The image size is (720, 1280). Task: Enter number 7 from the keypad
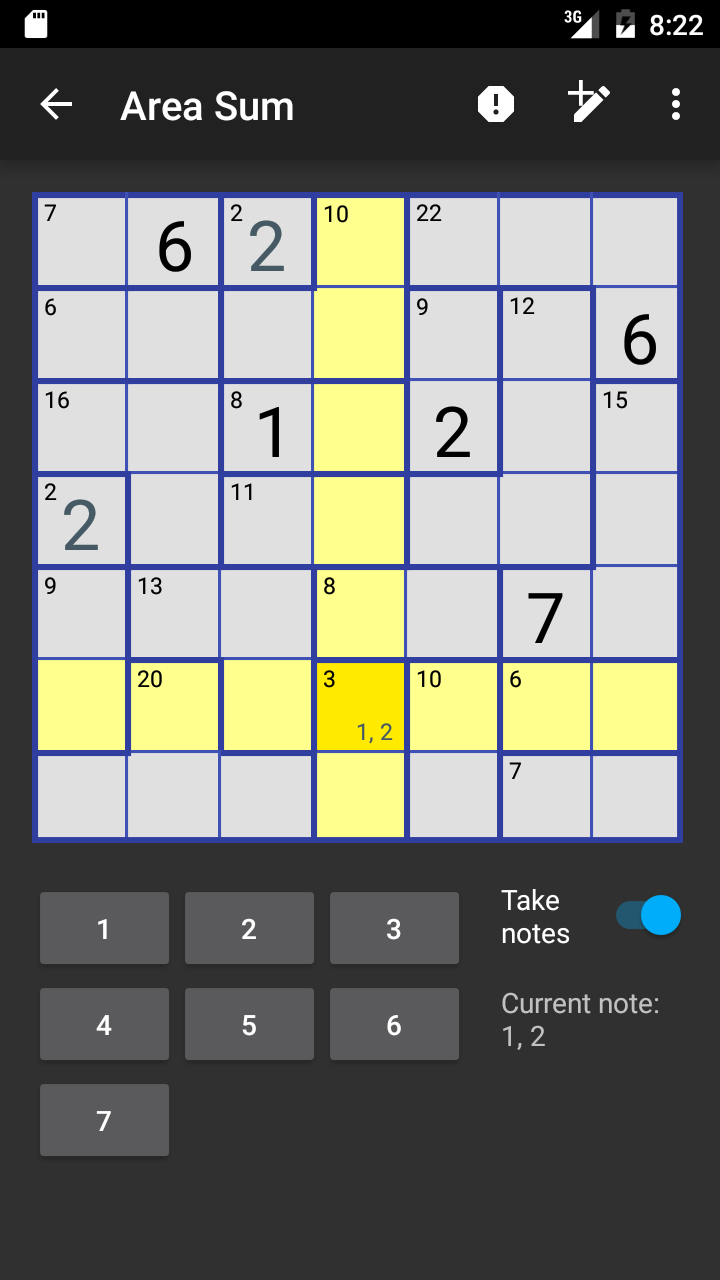(x=104, y=1120)
